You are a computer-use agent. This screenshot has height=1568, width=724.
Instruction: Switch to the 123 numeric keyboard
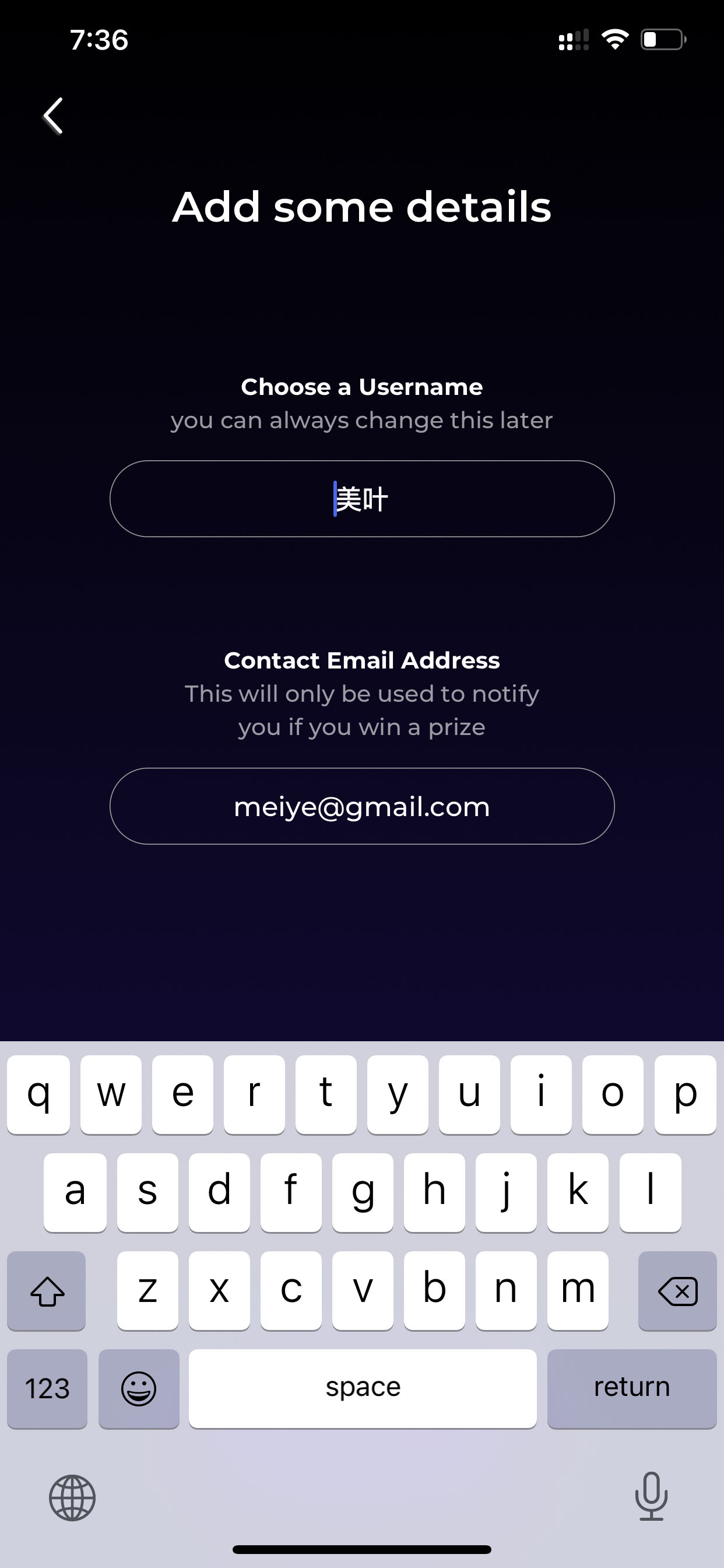coord(47,1388)
